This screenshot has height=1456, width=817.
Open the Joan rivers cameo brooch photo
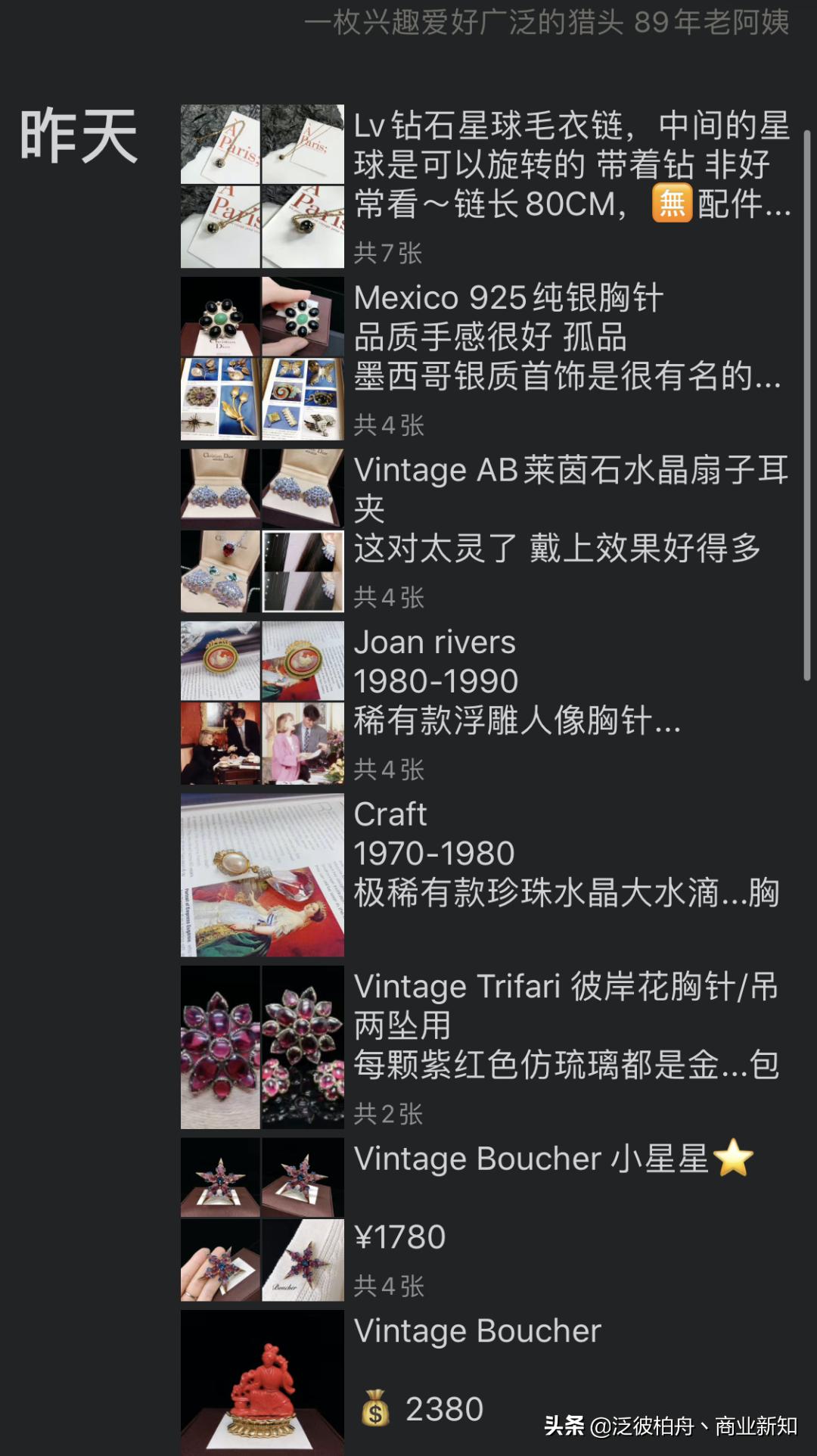coord(219,662)
